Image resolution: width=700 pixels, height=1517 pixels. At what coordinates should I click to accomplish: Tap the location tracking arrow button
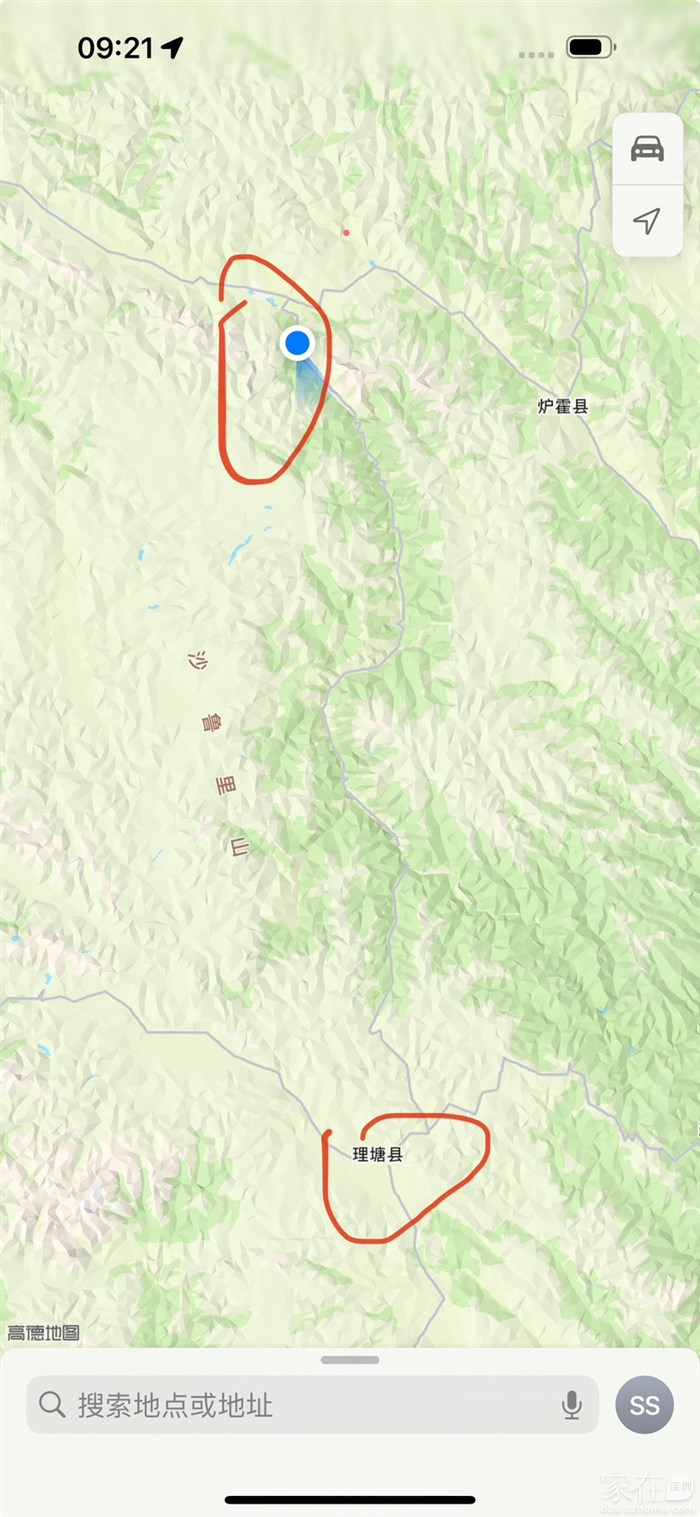(x=647, y=221)
